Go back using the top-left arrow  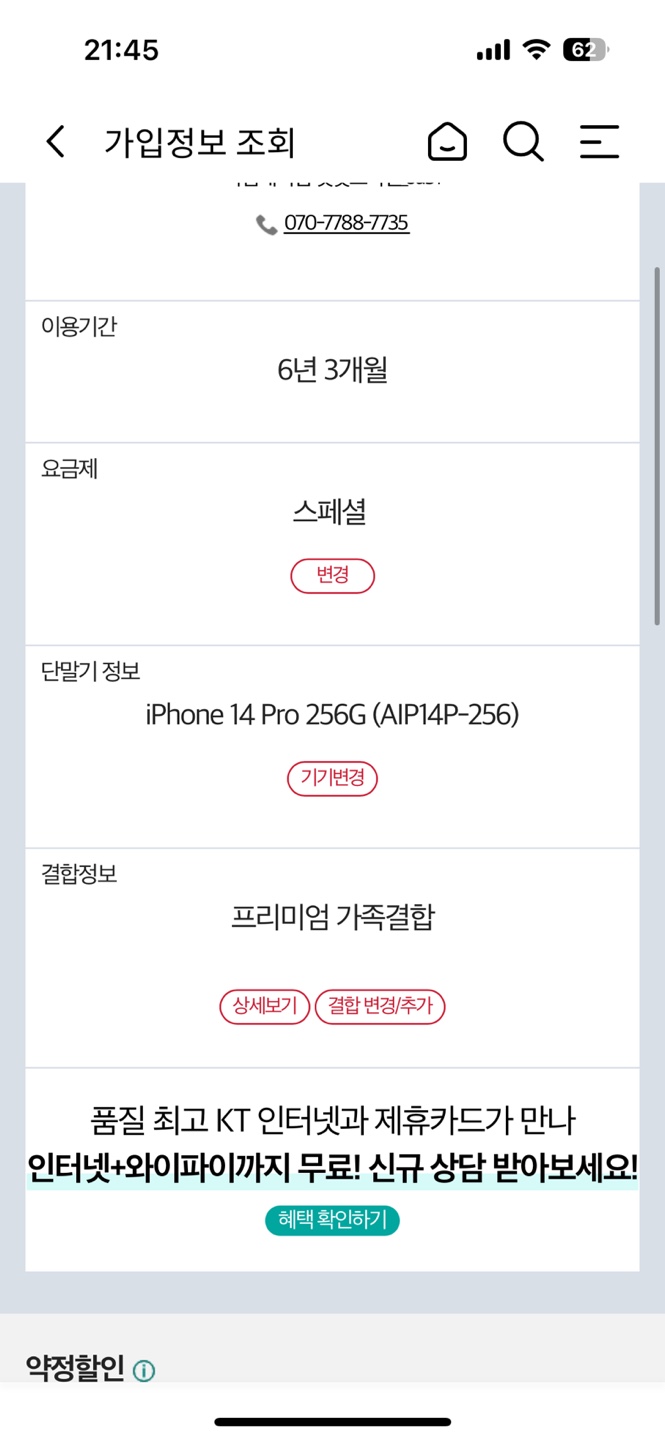pos(56,142)
